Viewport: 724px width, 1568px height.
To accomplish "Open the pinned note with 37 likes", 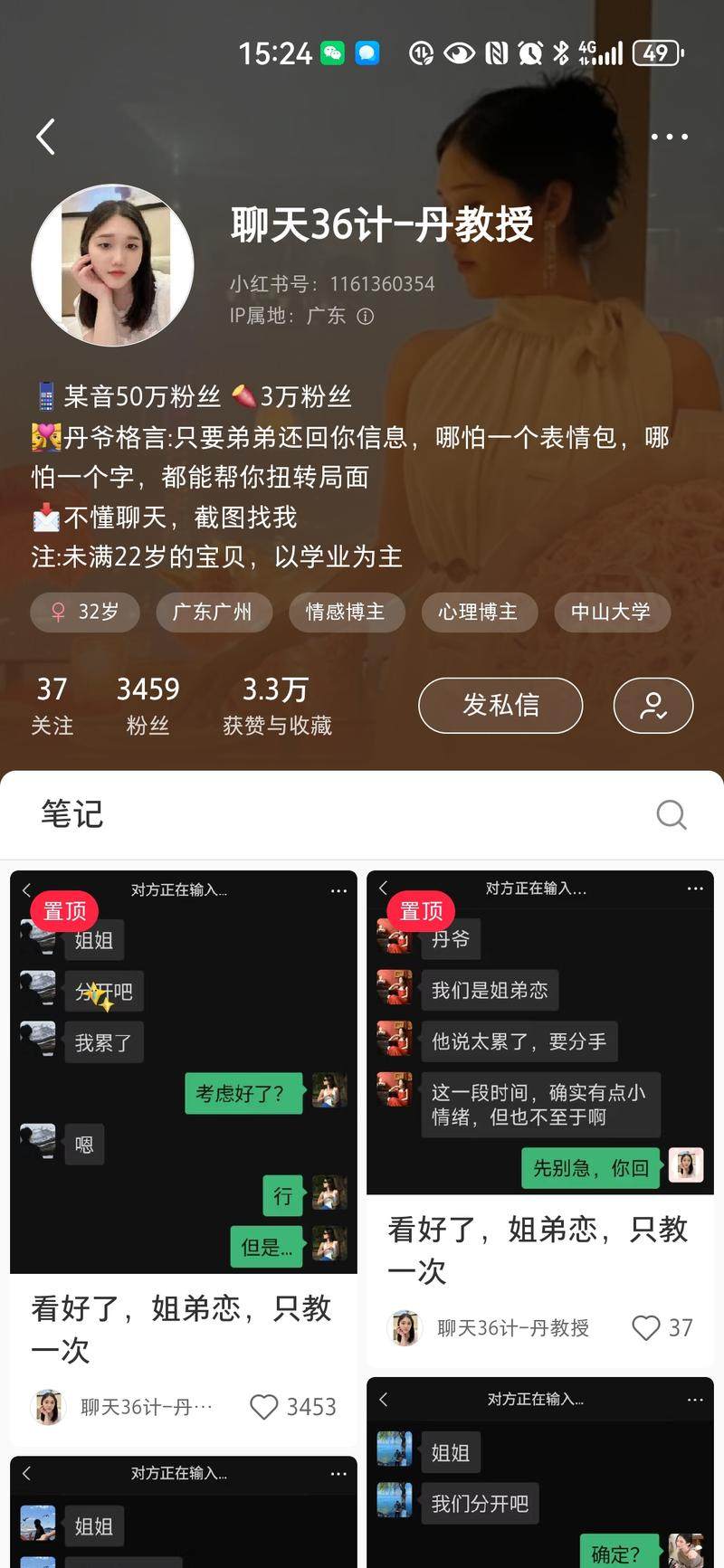I will coord(539,1041).
